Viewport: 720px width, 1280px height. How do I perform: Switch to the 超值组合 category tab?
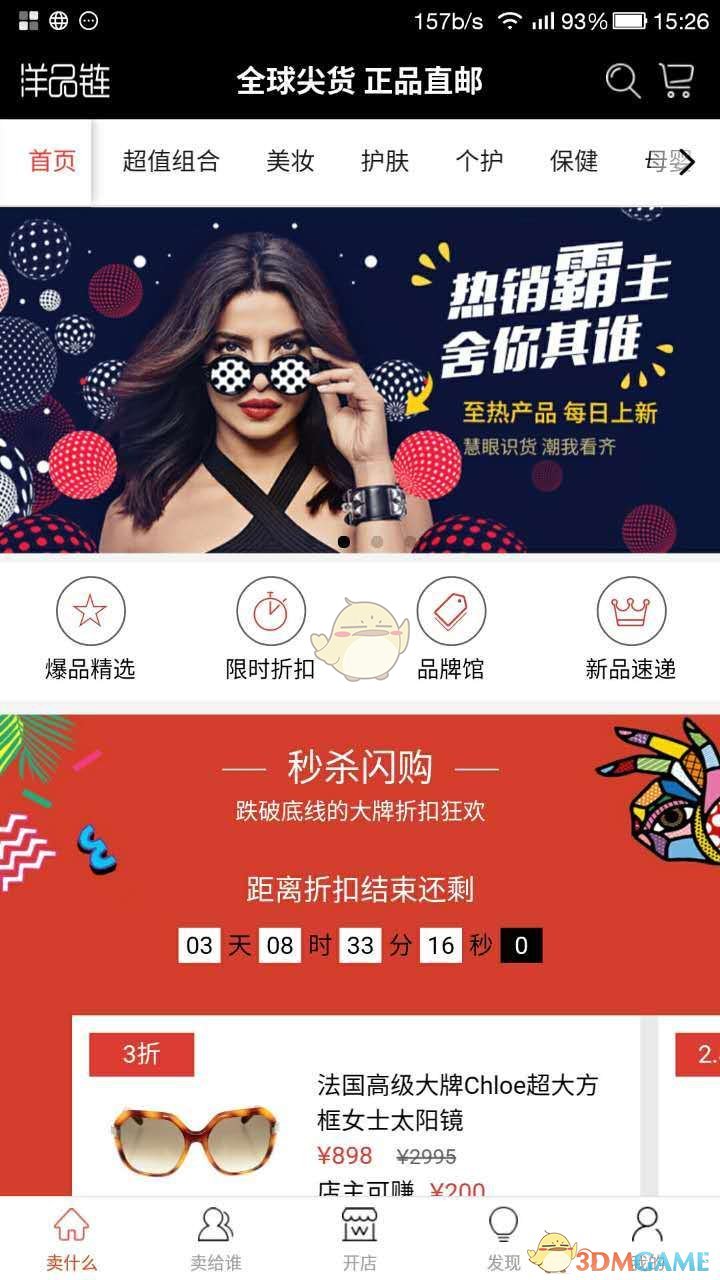[x=171, y=161]
